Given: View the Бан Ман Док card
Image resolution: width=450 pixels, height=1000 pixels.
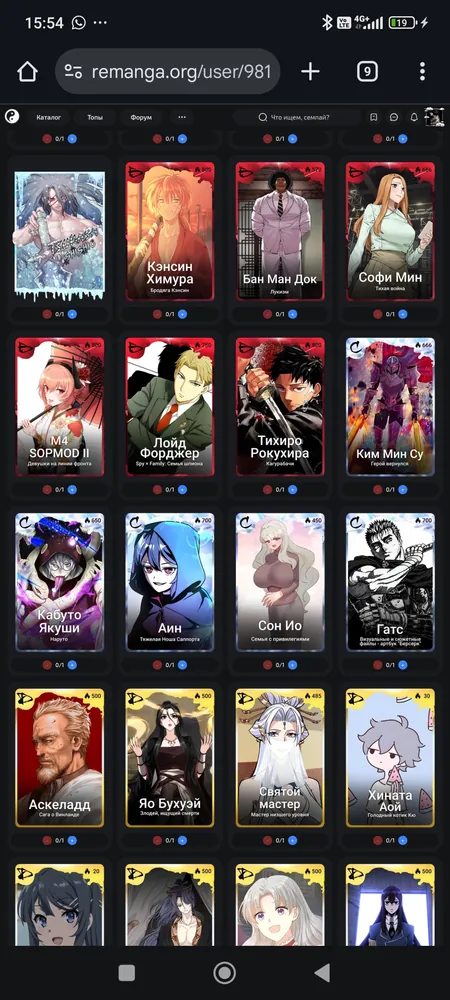Looking at the screenshot, I should pyautogui.click(x=280, y=231).
